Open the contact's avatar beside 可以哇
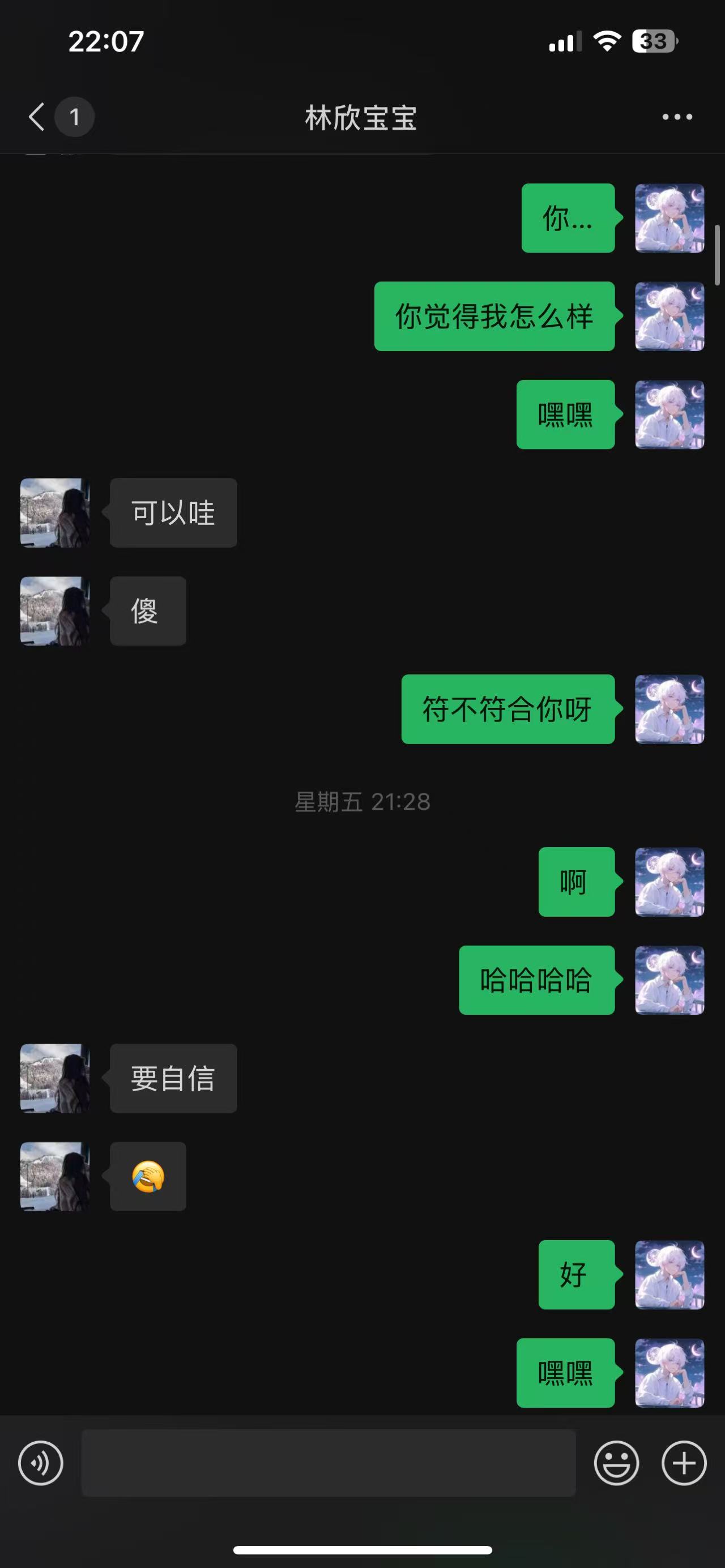The height and width of the screenshot is (1568, 725). click(x=55, y=512)
